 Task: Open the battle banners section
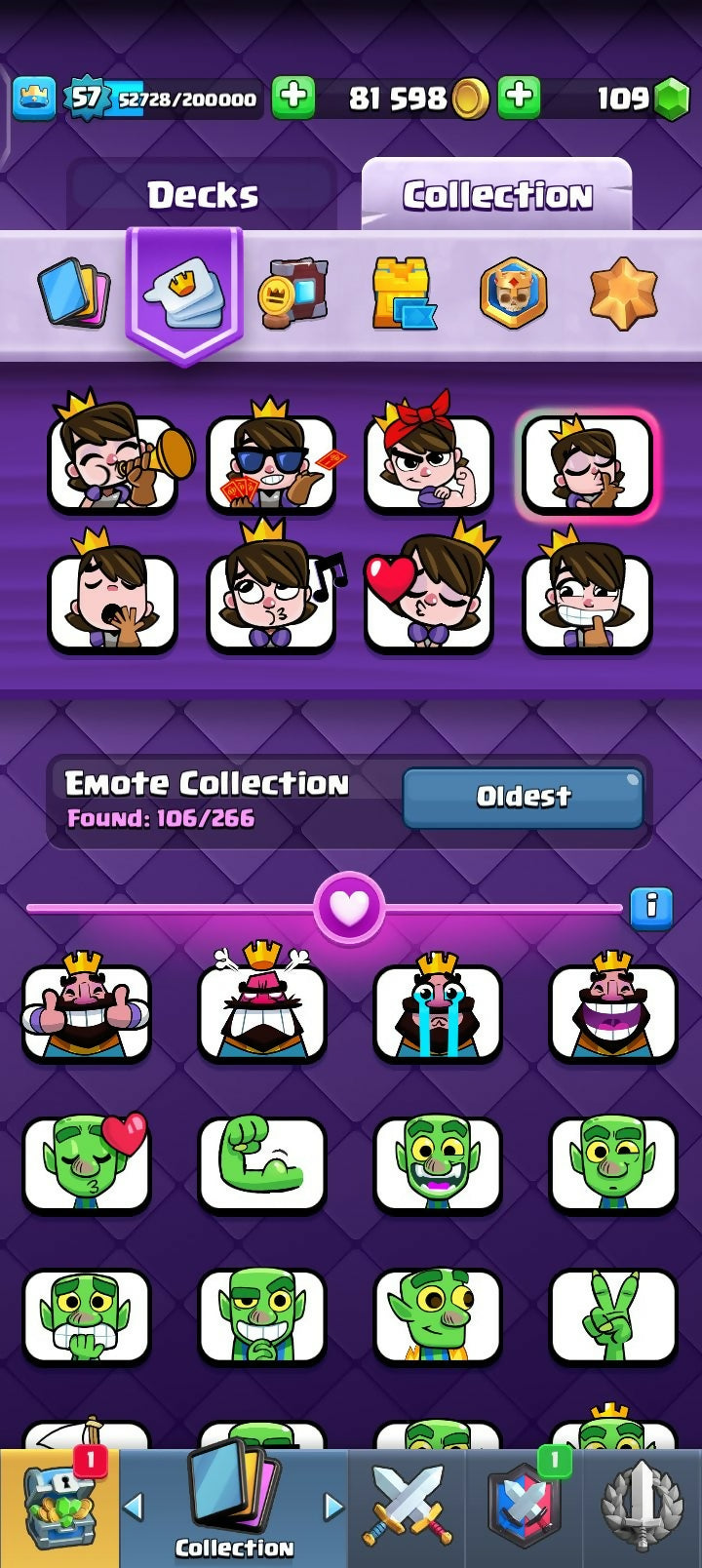click(x=292, y=291)
